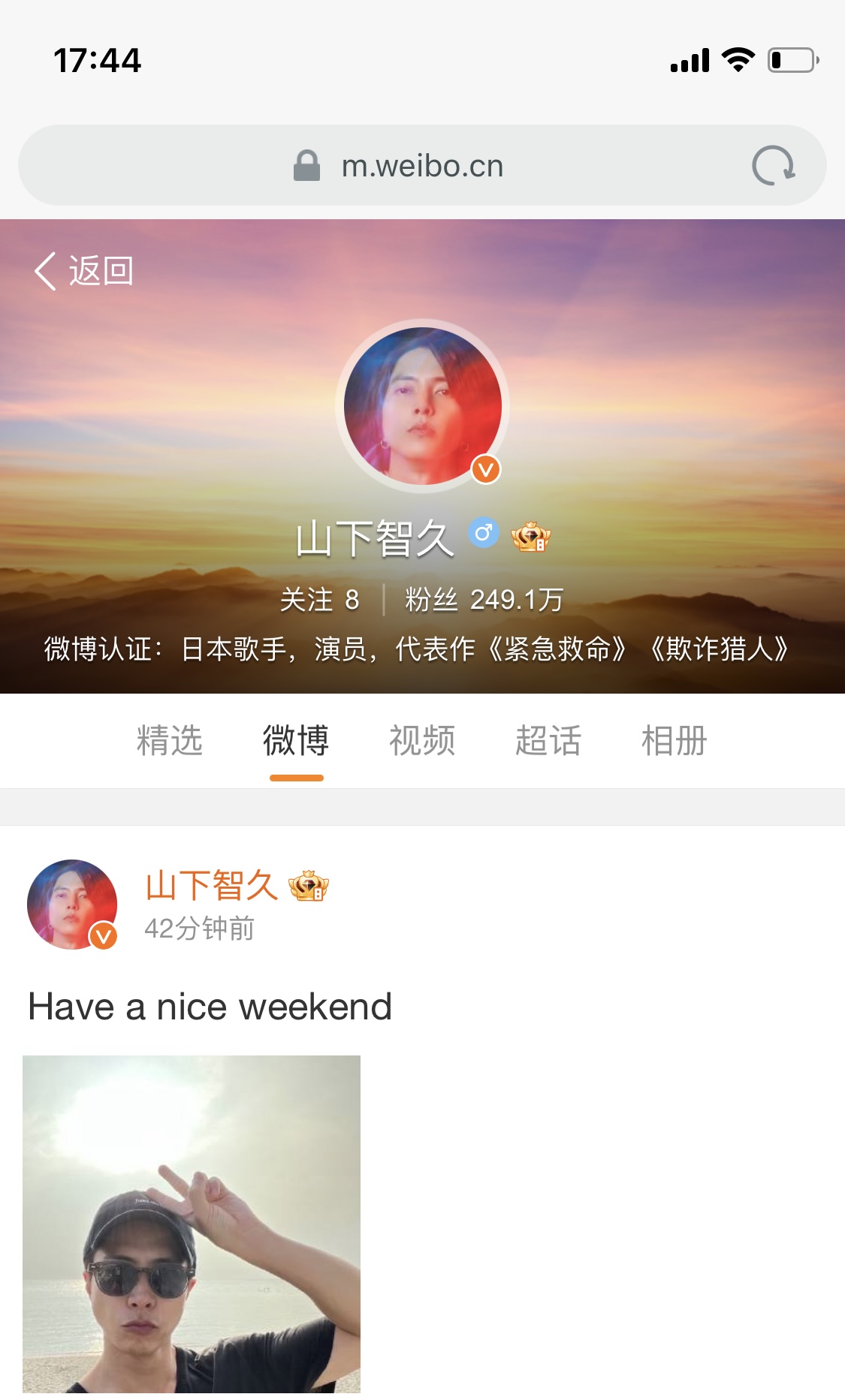
Task: Open the 视频 tab
Action: [x=422, y=740]
